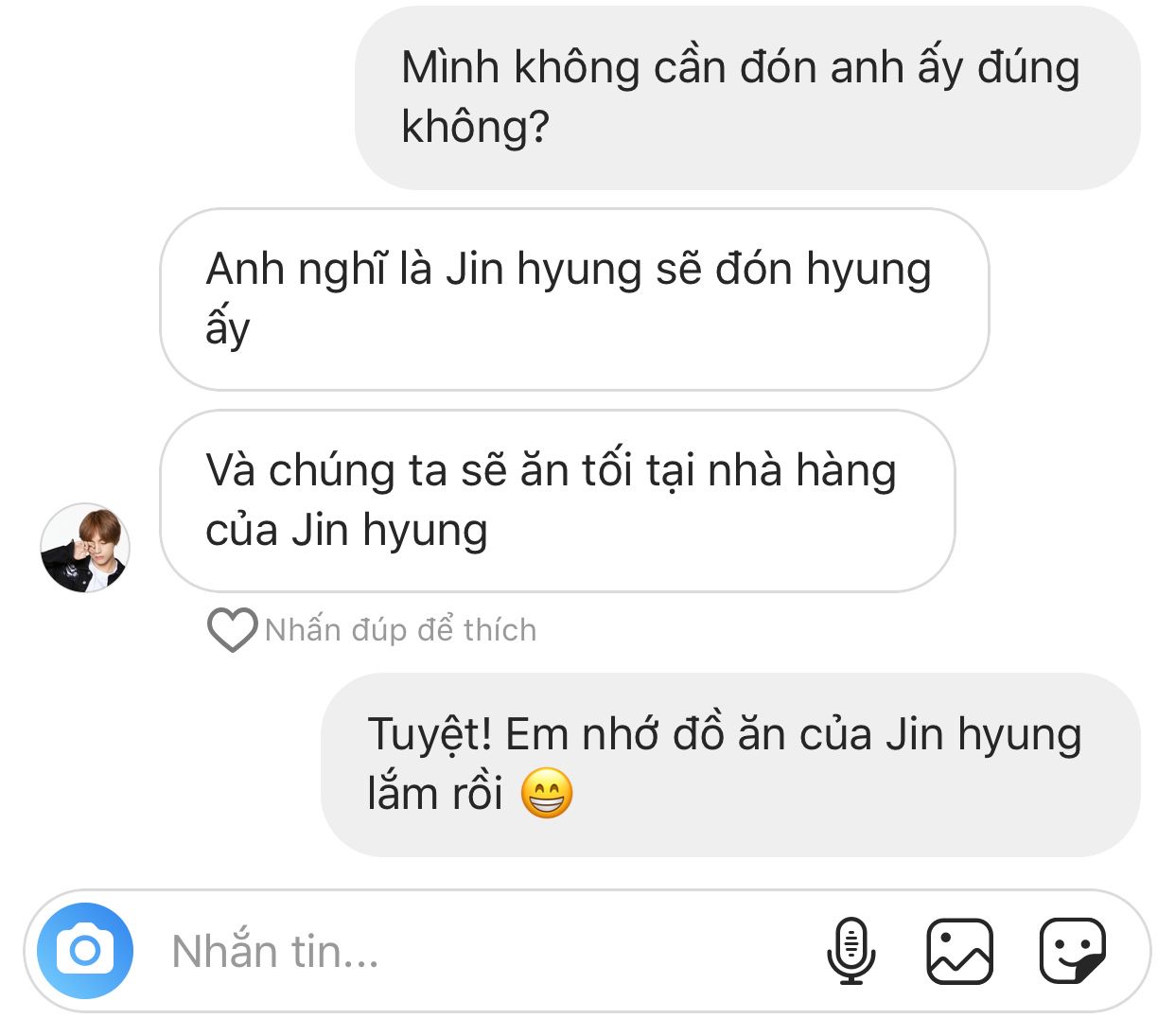Open the camera from message bar

[85, 951]
